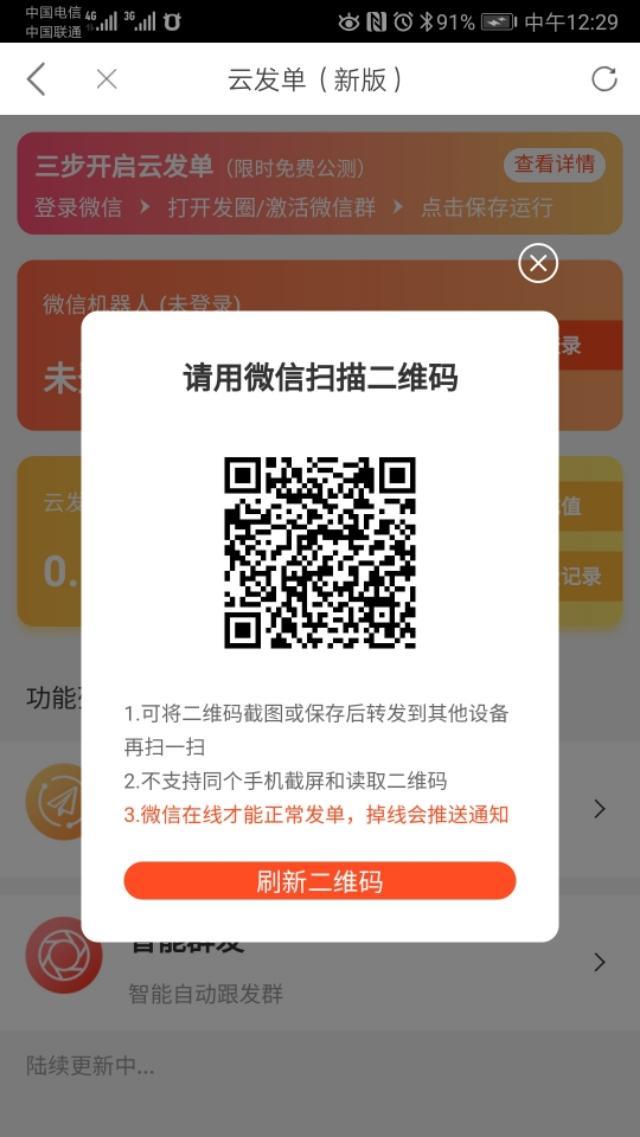The image size is (640, 1137).
Task: Go back using the top-left arrow
Action: tap(36, 79)
